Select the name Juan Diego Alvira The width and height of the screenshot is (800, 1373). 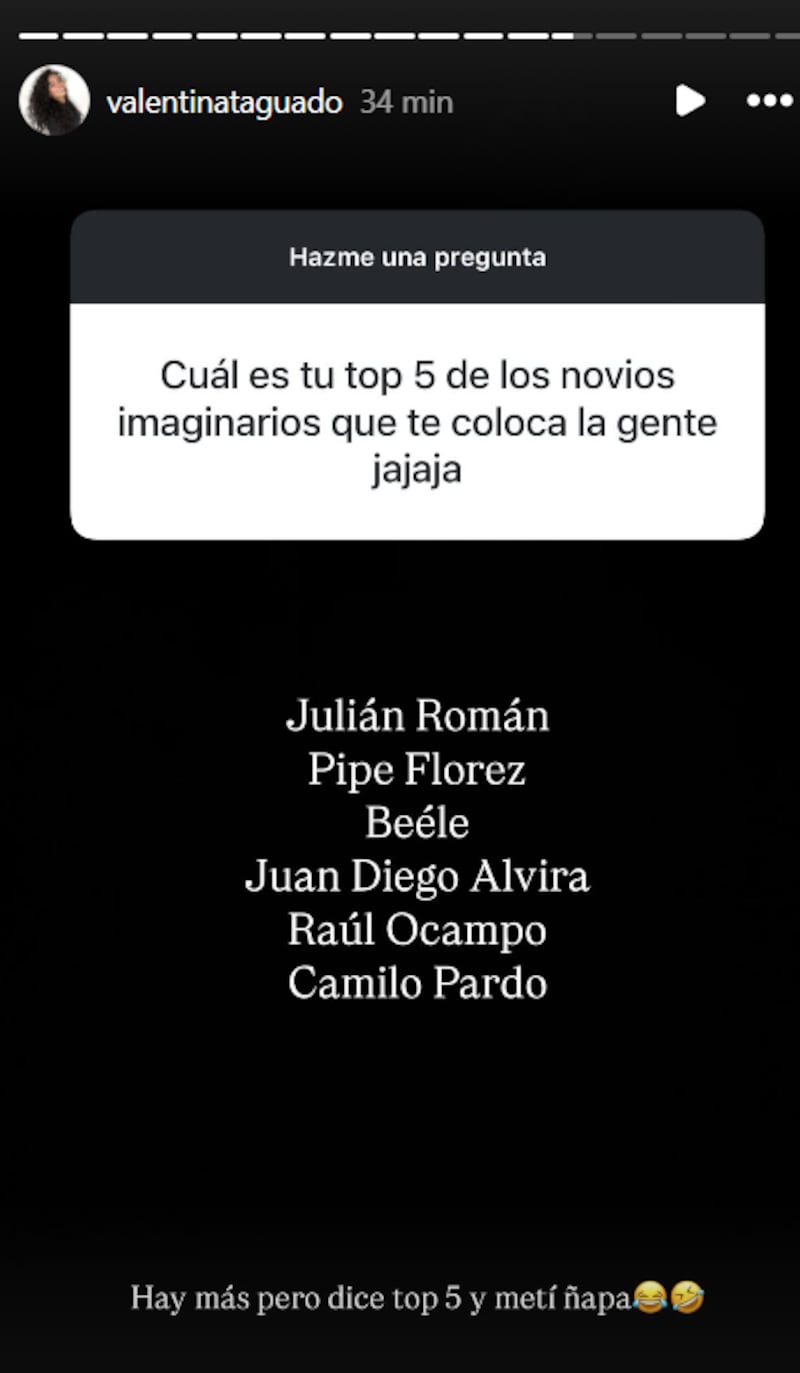419,875
